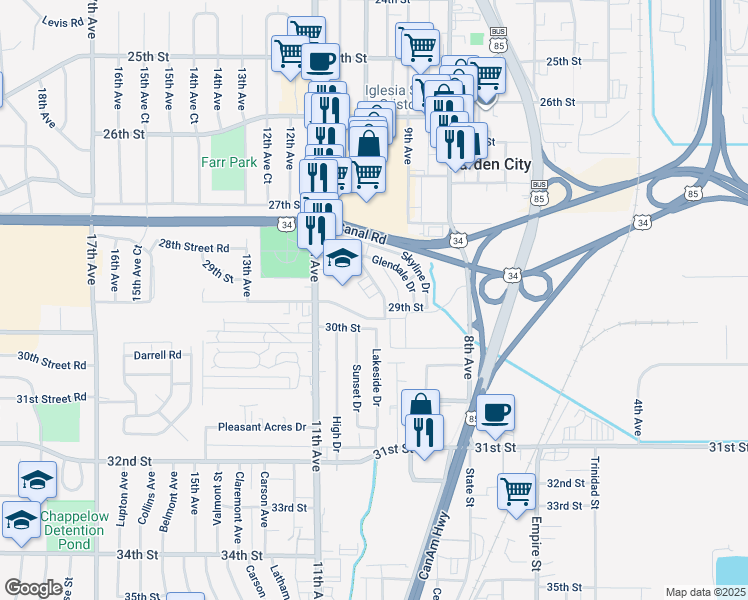Open the restaurant marker by Garden City label

pyautogui.click(x=455, y=146)
